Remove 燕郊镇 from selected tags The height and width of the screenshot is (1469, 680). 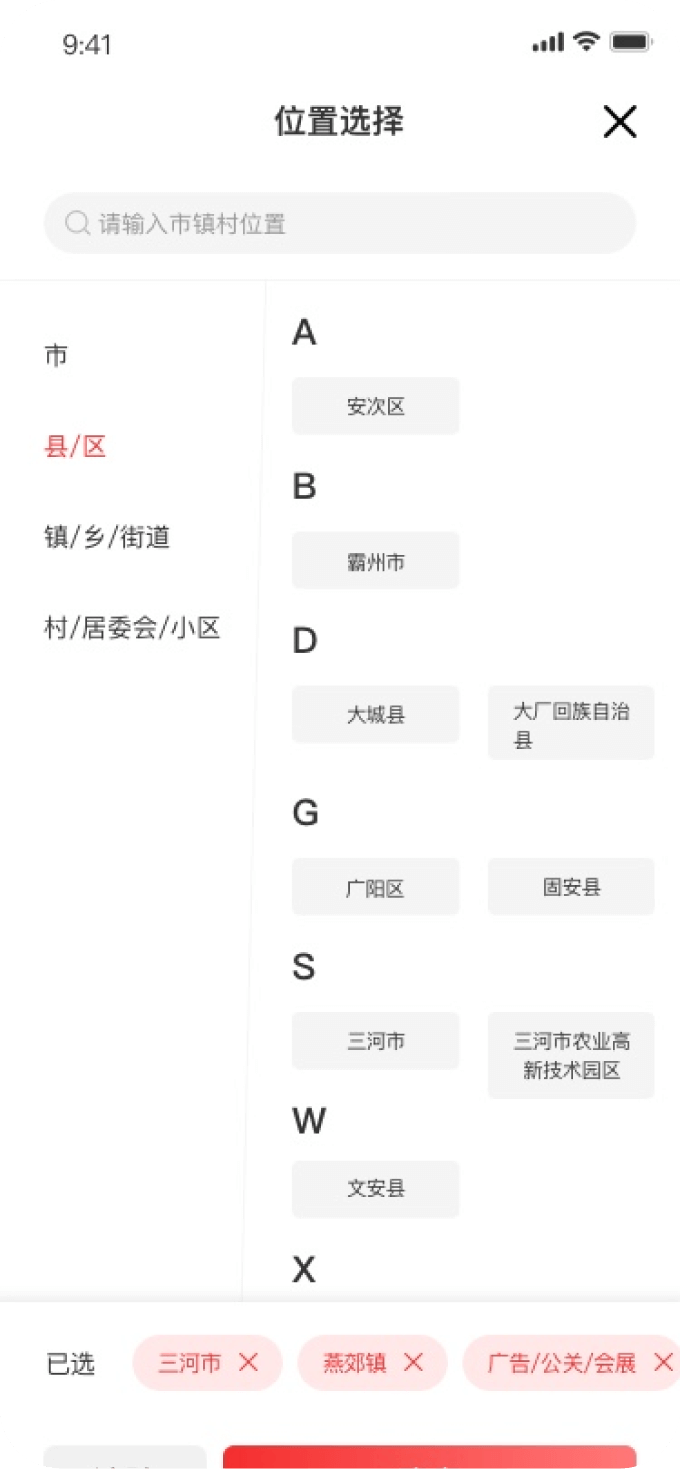(413, 1362)
